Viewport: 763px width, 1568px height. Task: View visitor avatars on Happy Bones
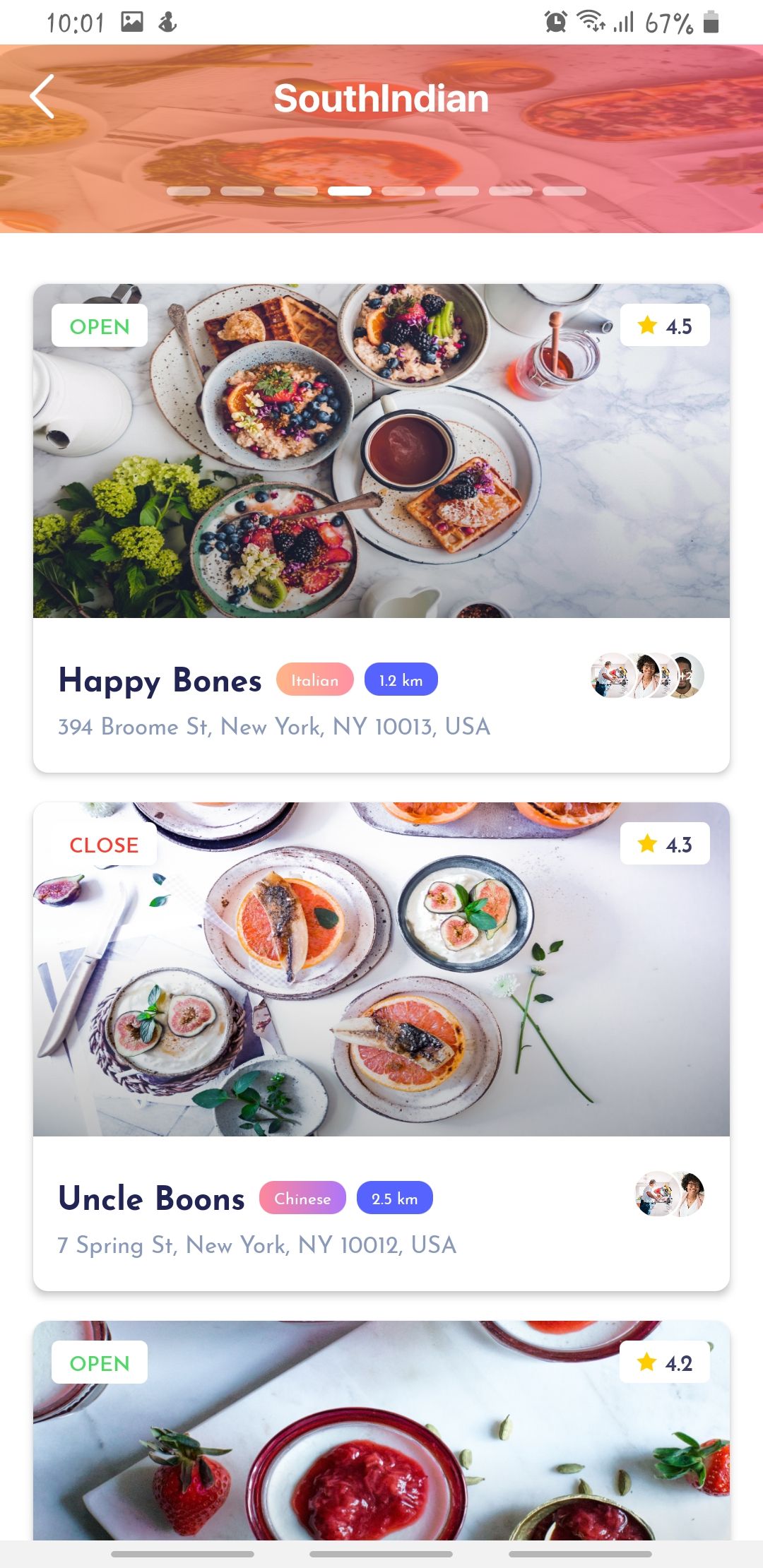646,676
